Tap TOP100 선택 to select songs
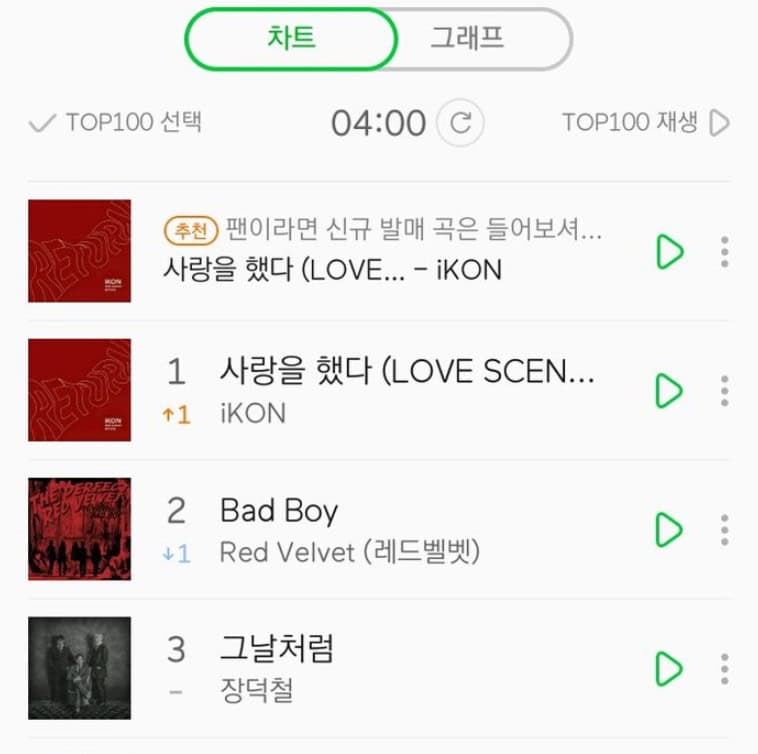This screenshot has width=758, height=754. tap(116, 123)
